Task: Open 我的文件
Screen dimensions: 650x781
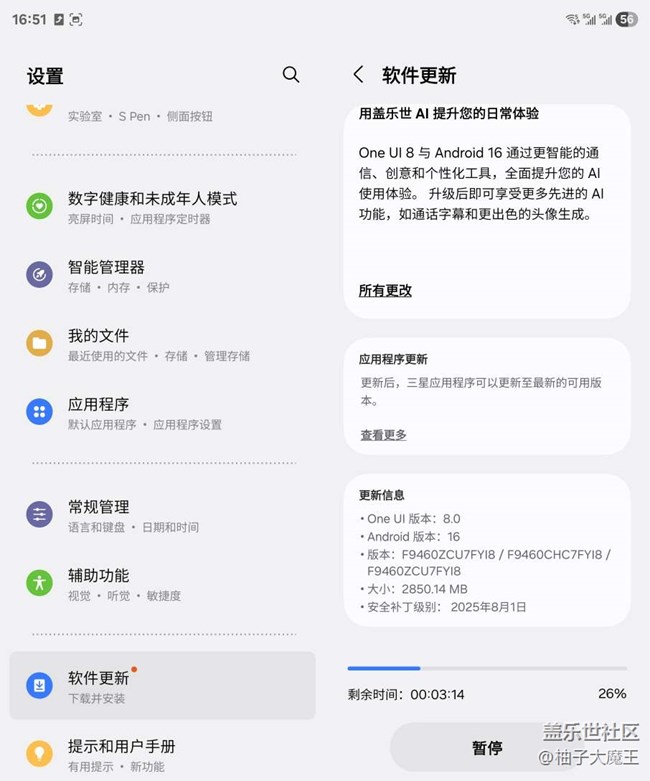Action: (x=98, y=344)
